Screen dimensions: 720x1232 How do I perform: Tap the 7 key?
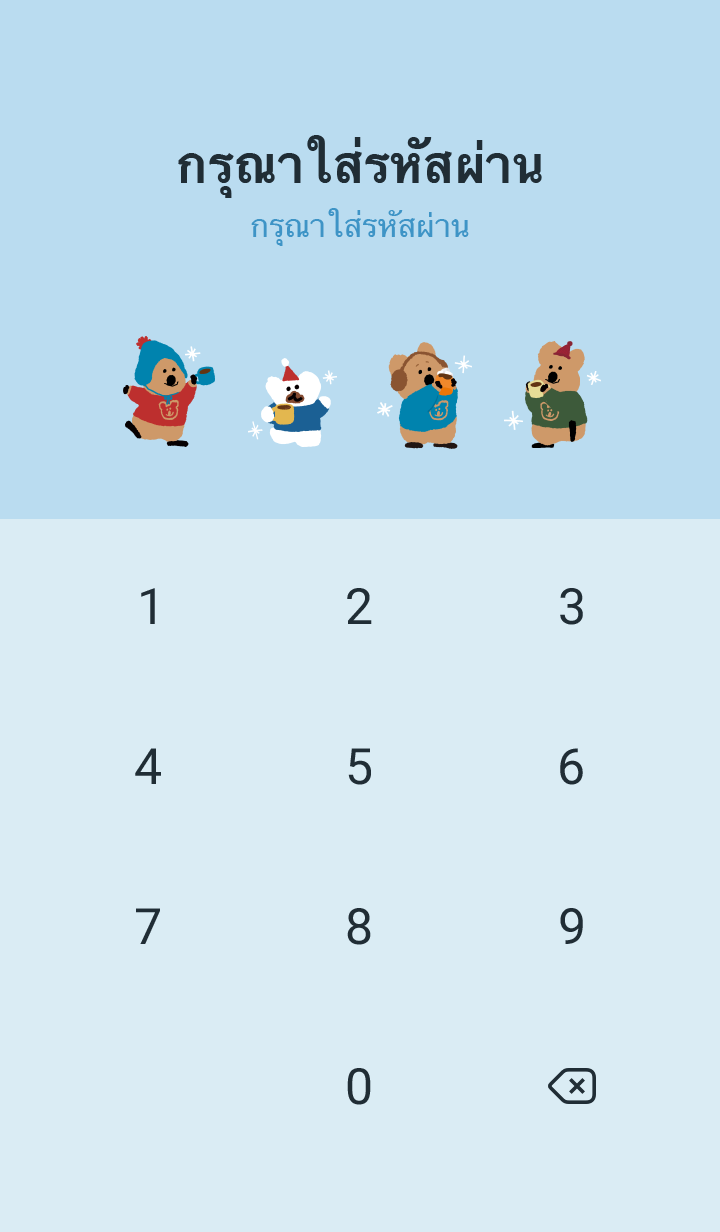pyautogui.click(x=148, y=927)
